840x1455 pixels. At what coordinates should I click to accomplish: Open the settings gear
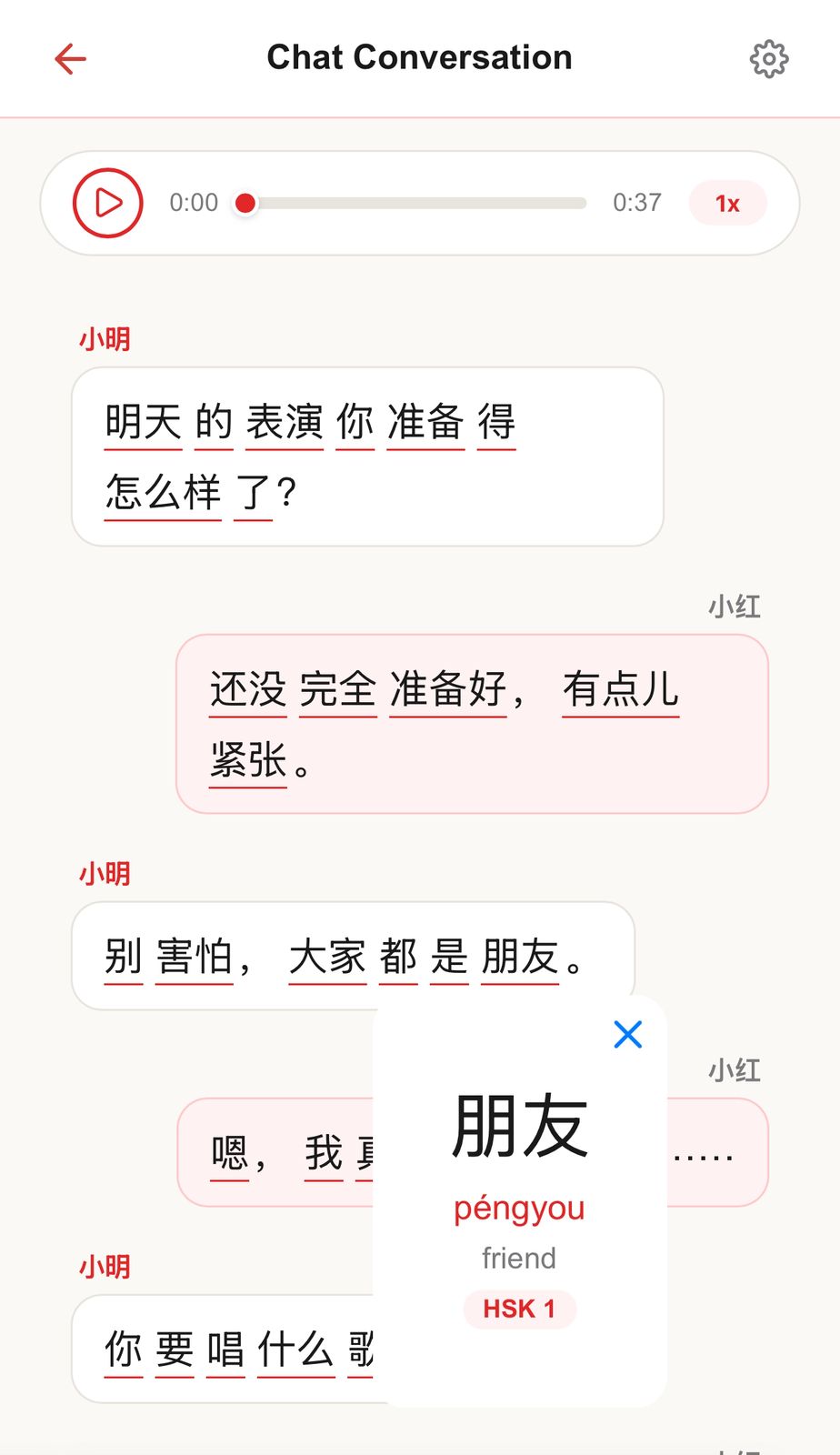(769, 58)
